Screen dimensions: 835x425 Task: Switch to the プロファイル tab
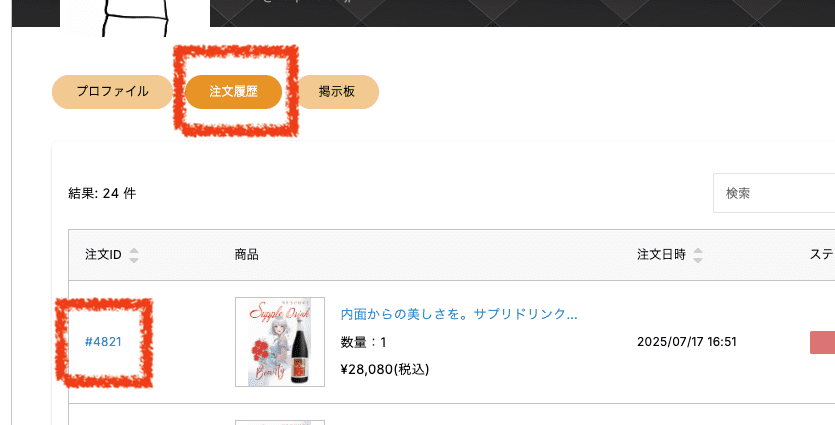112,91
